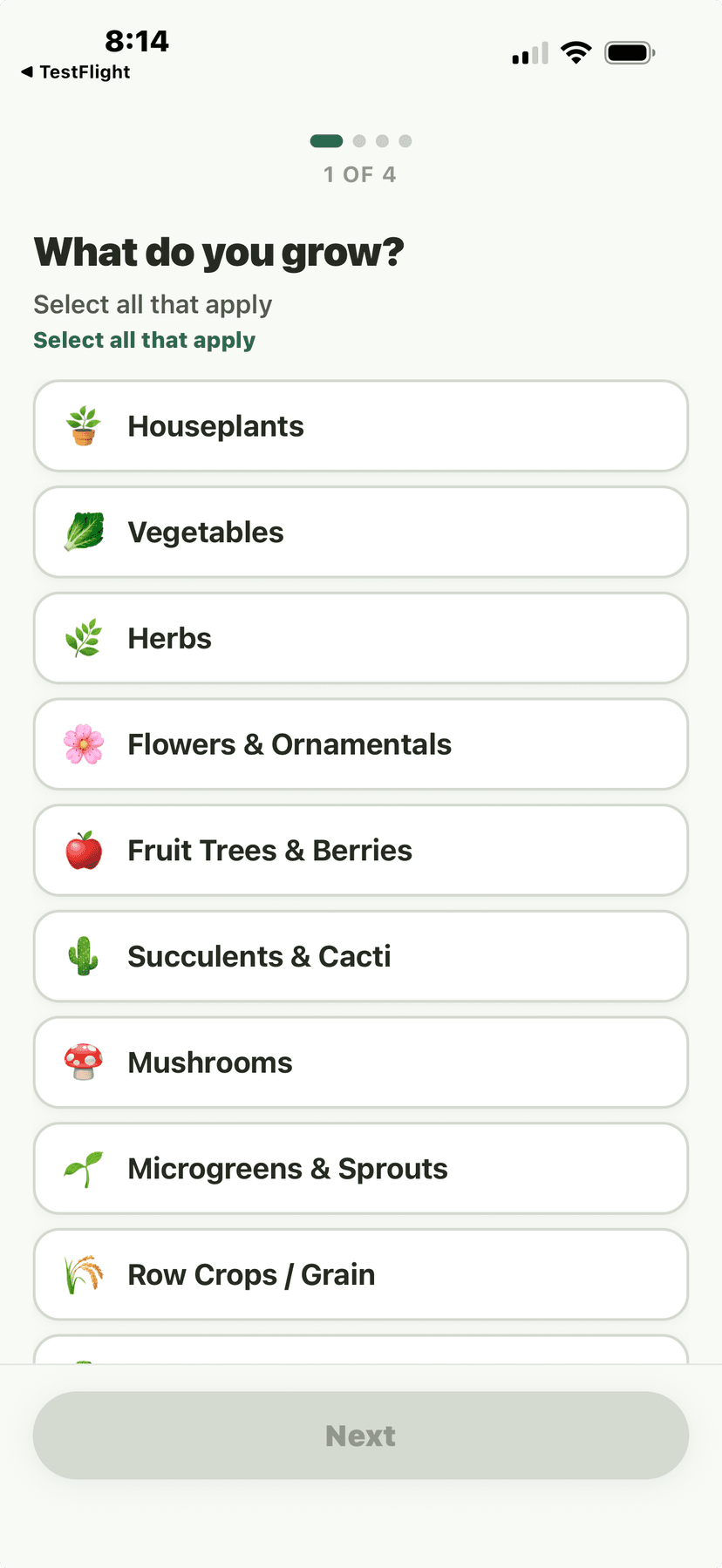Image resolution: width=722 pixels, height=1568 pixels.
Task: Click the leafy green Vegetables icon
Action: click(83, 532)
